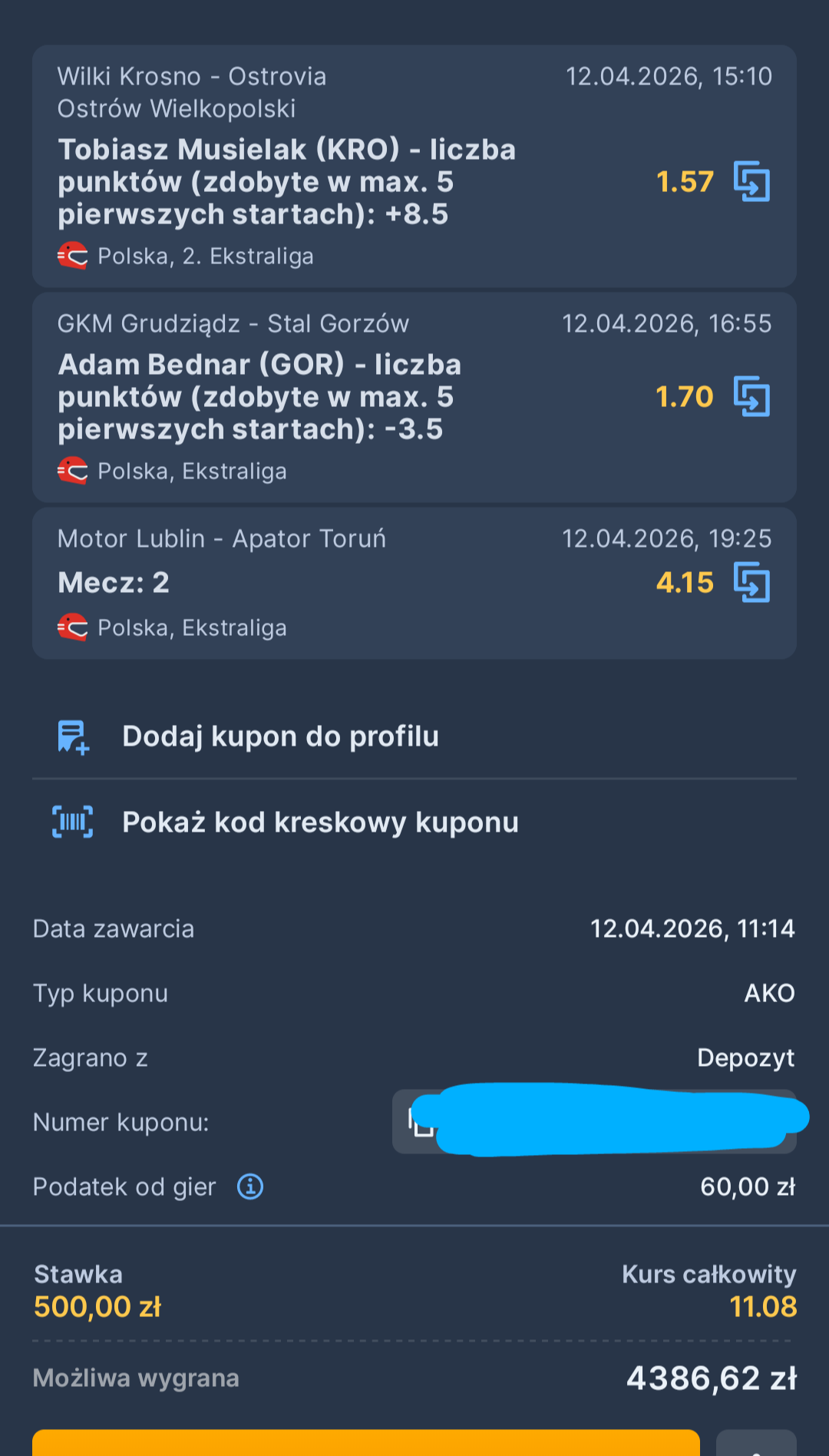The height and width of the screenshot is (1456, 829).
Task: Open the Motor Lublin - Apator Toruń event
Action: (414, 584)
